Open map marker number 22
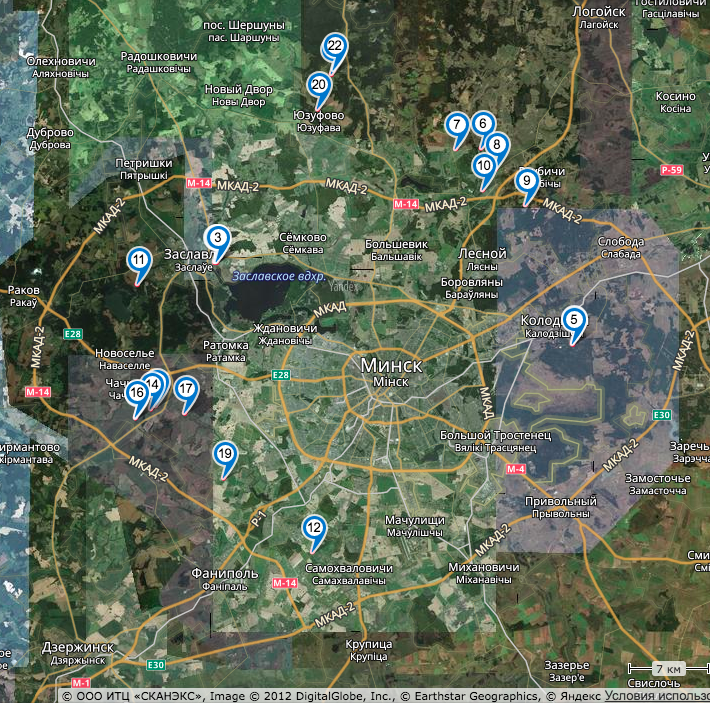The image size is (710, 703). click(335, 46)
